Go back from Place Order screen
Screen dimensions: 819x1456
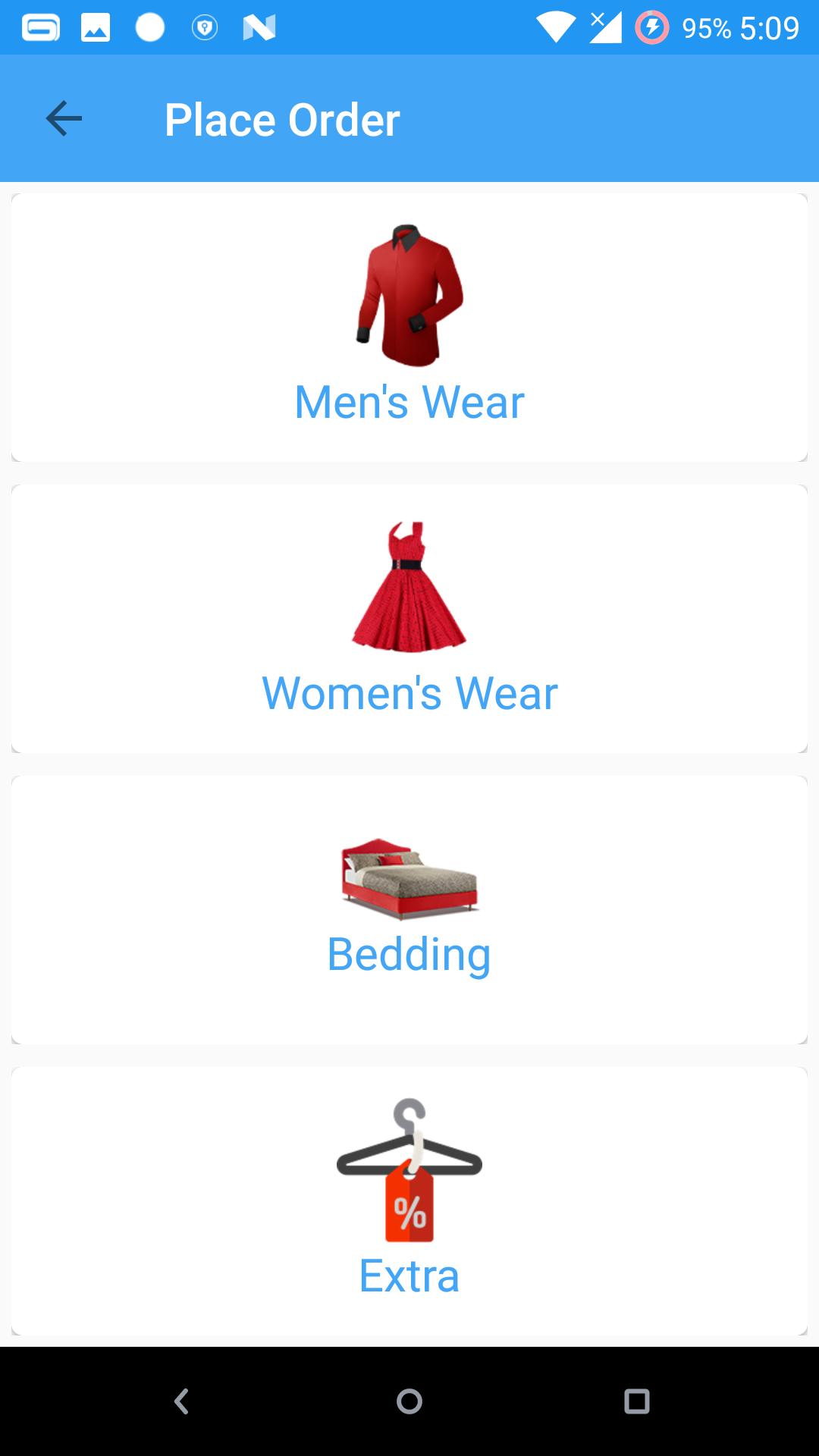click(x=64, y=118)
